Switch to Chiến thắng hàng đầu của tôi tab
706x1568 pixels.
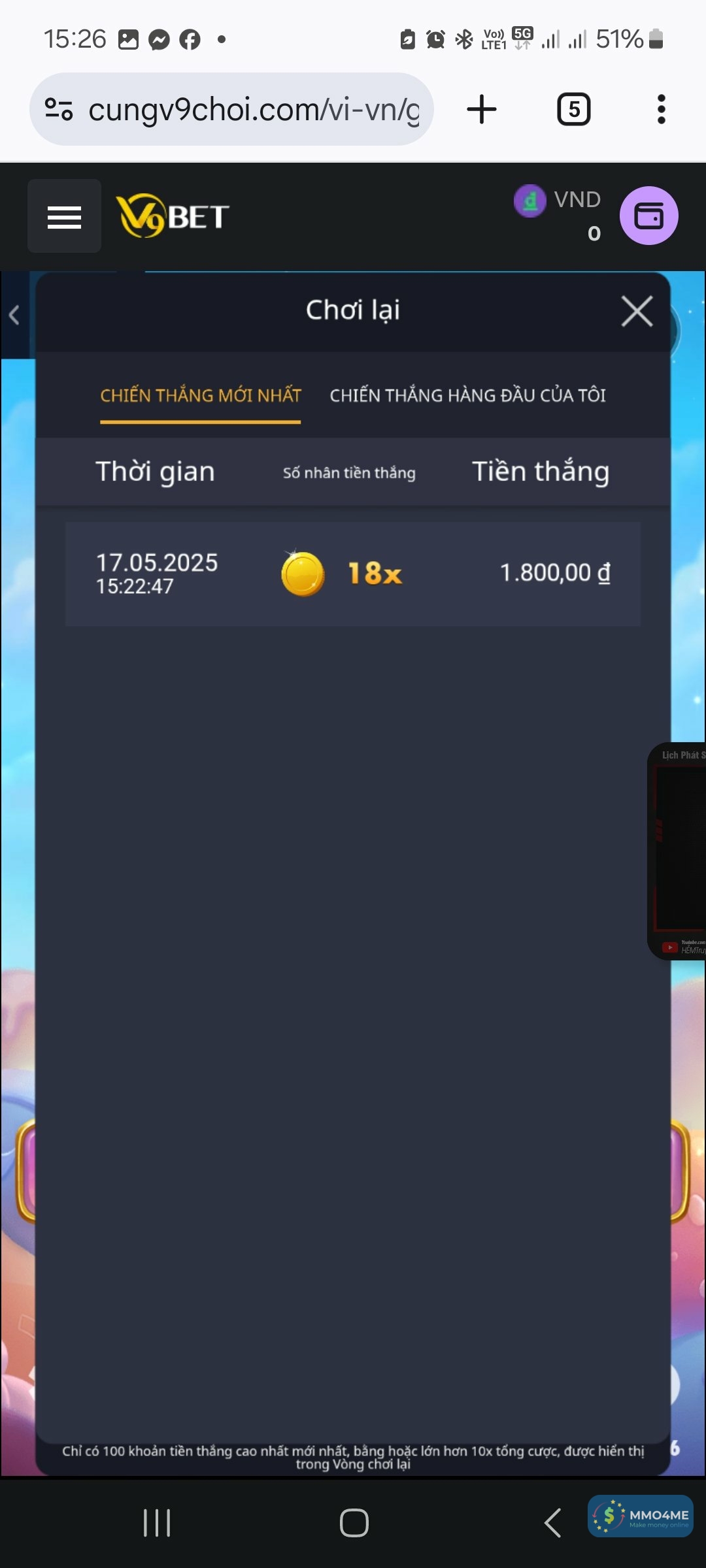click(467, 395)
